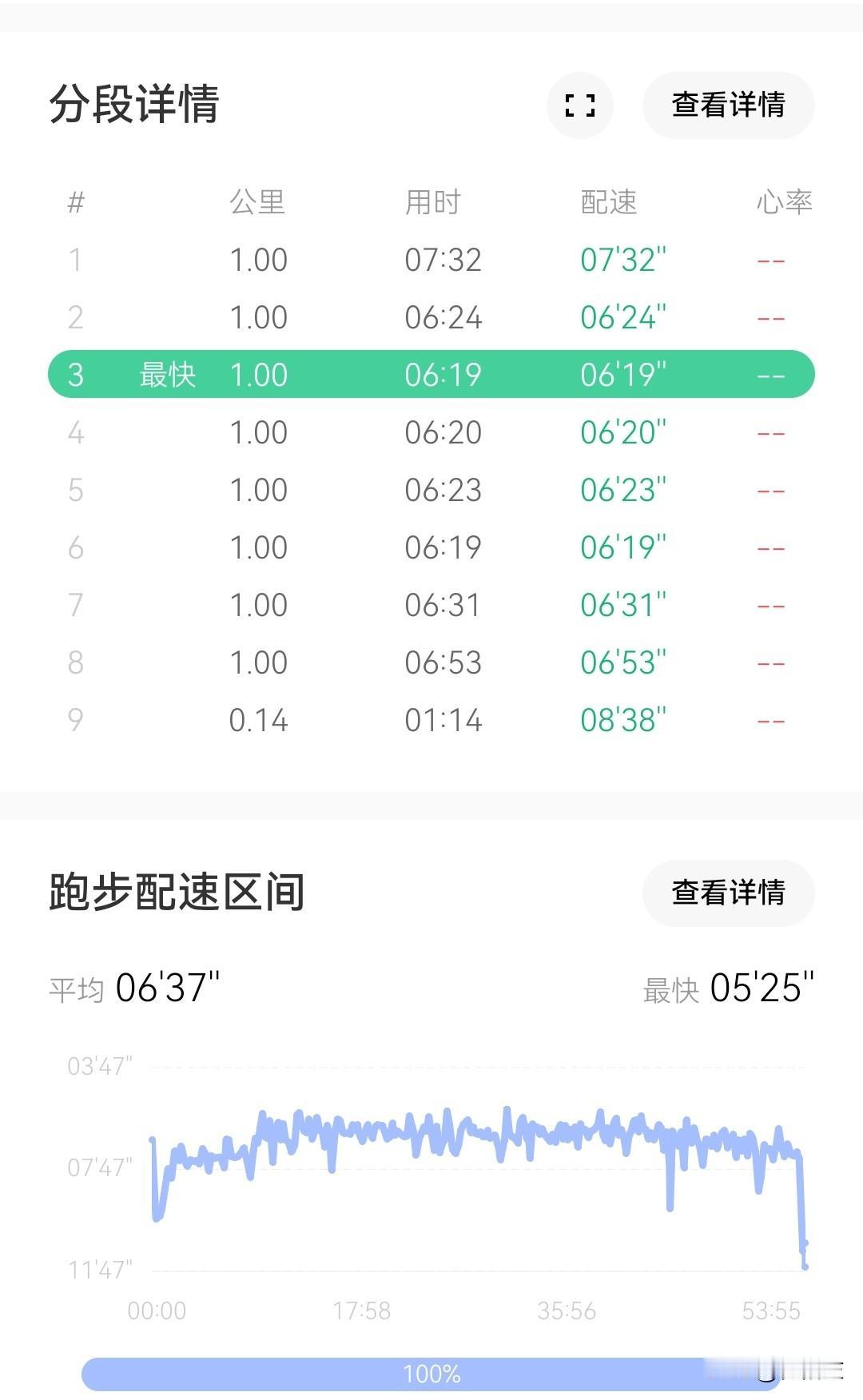This screenshot has height=1400, width=863.
Task: Tap 查看详情 next to 分段详情
Action: [x=728, y=105]
